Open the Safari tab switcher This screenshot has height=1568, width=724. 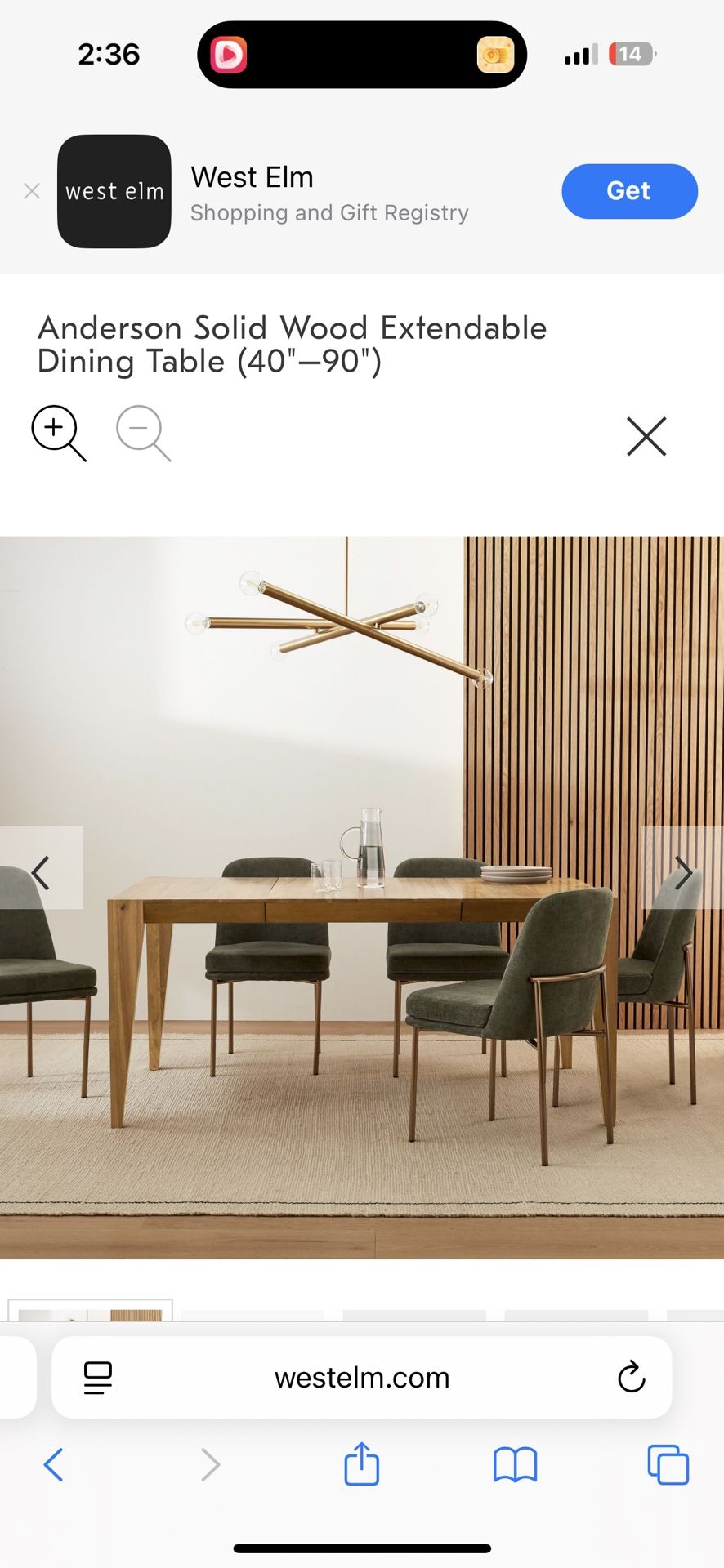[x=667, y=1464]
